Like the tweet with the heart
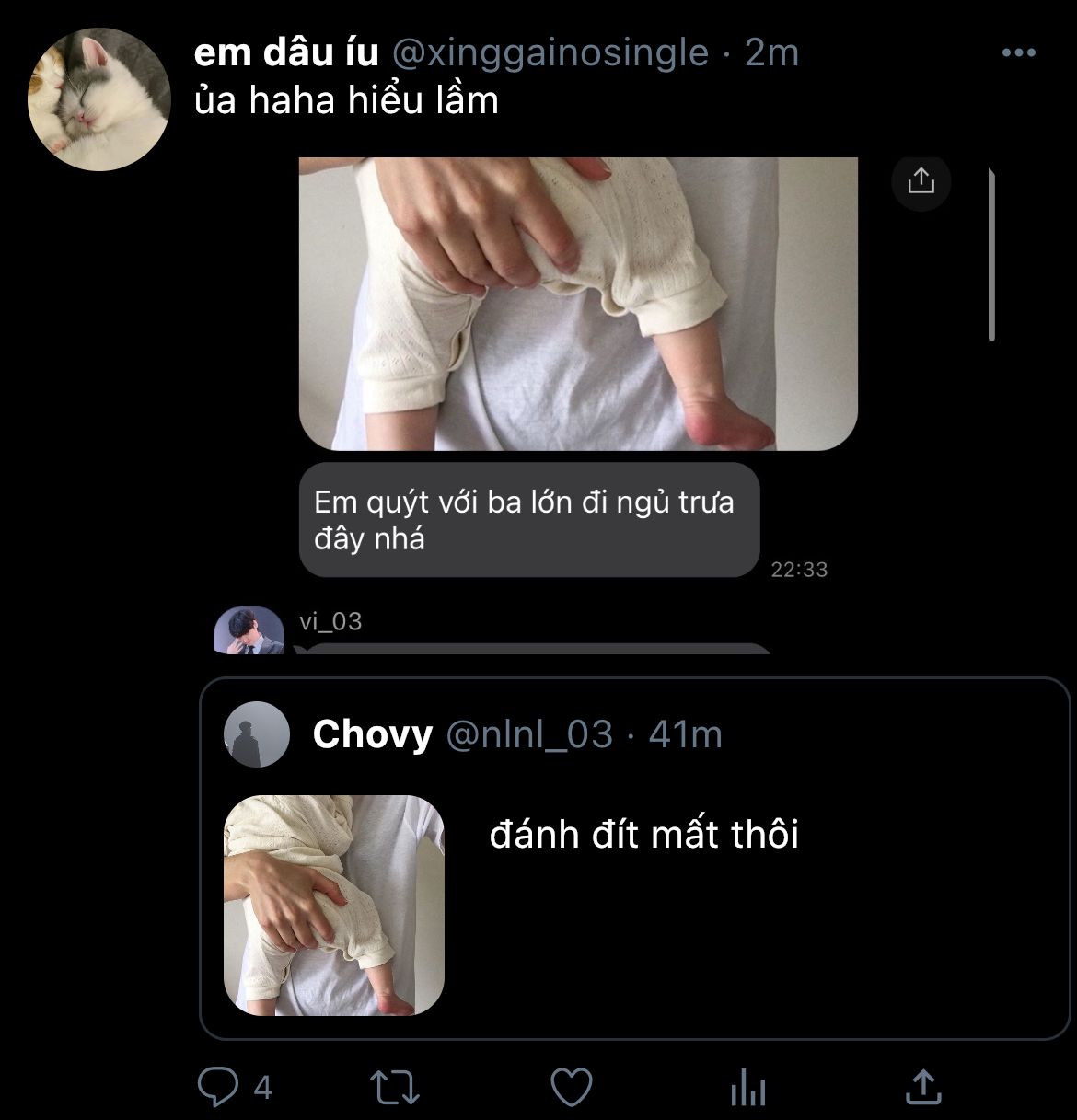The height and width of the screenshot is (1120, 1077). [571, 1087]
